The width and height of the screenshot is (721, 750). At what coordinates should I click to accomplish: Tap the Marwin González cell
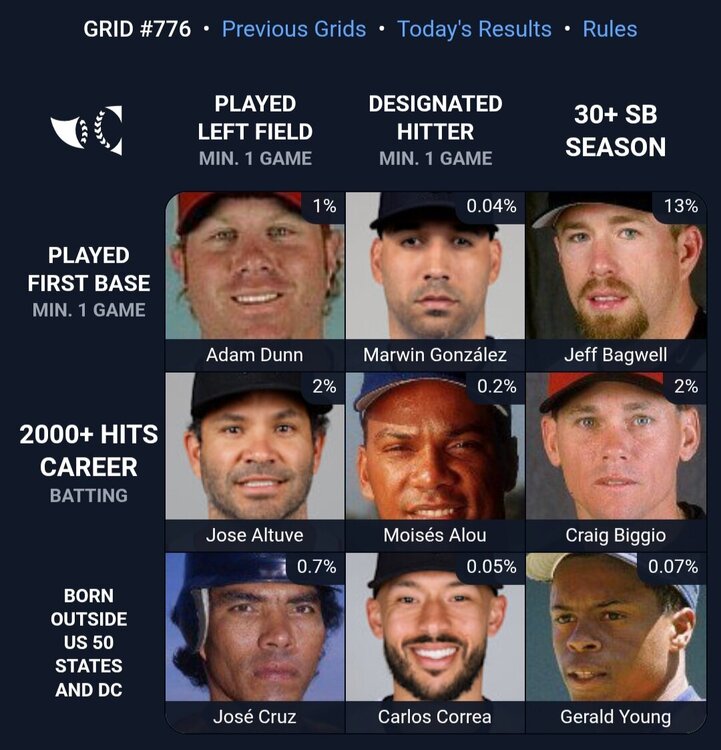(x=435, y=280)
